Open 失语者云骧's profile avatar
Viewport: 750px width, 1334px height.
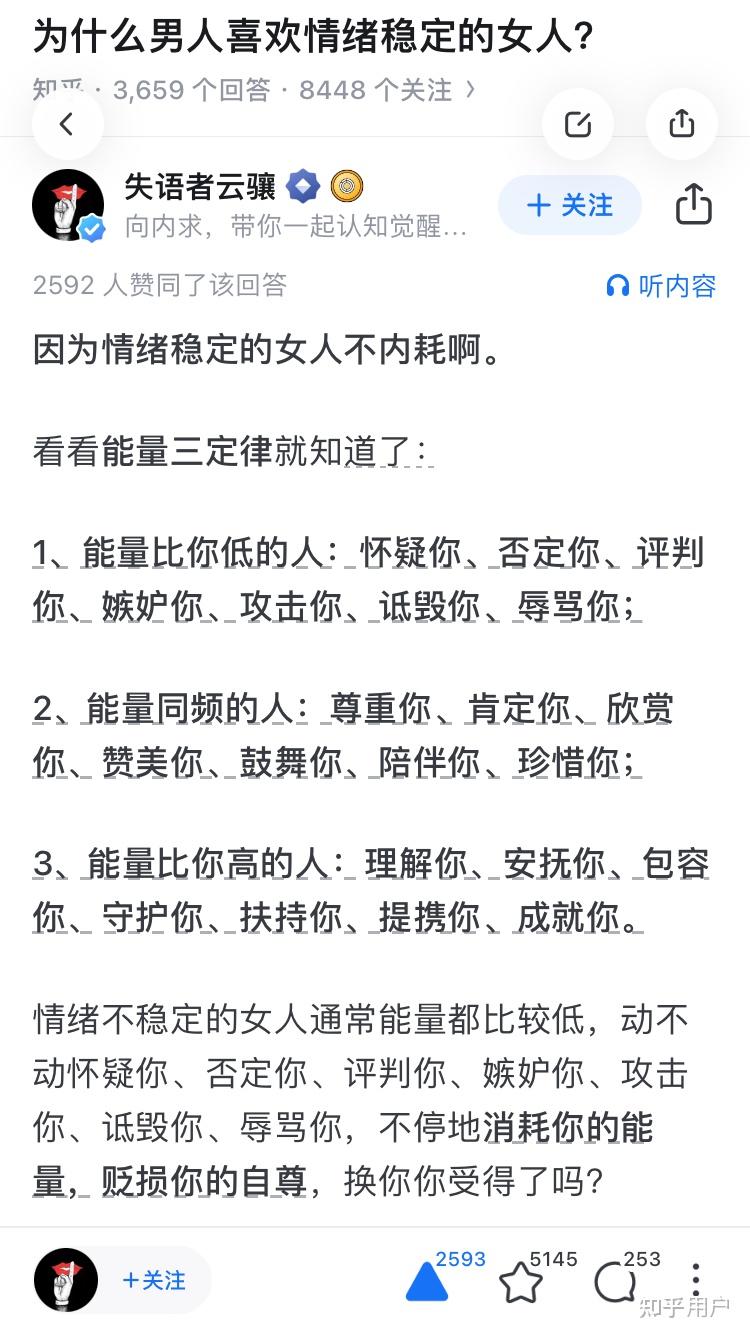point(68,205)
